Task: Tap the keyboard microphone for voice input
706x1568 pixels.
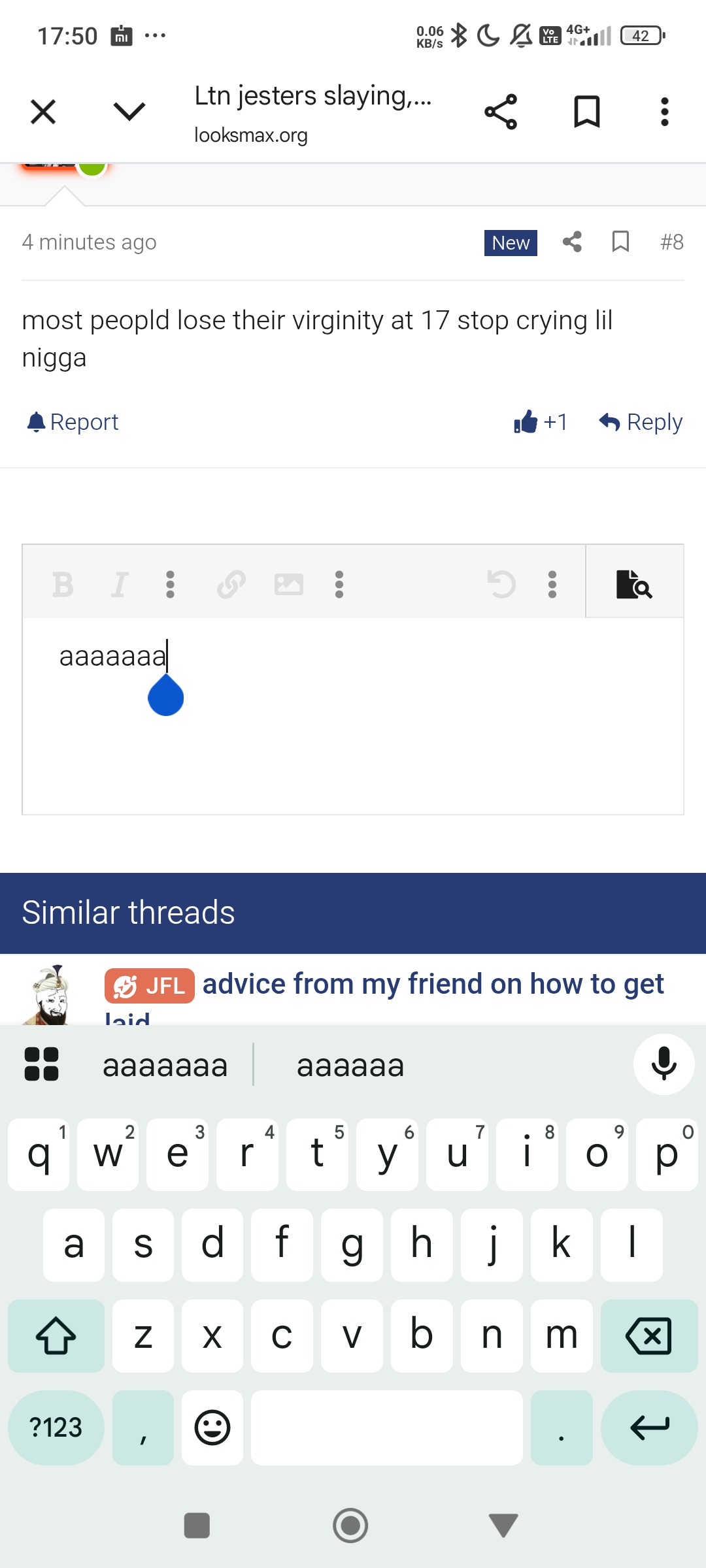Action: pos(664,1064)
